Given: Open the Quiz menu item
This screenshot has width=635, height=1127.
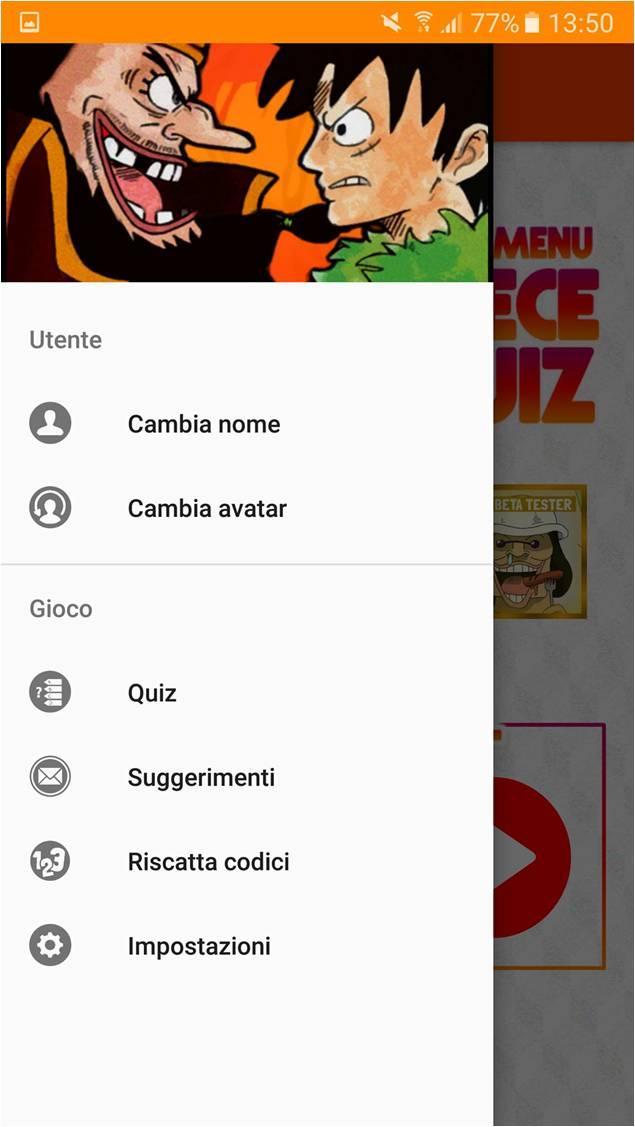Looking at the screenshot, I should [x=152, y=693].
